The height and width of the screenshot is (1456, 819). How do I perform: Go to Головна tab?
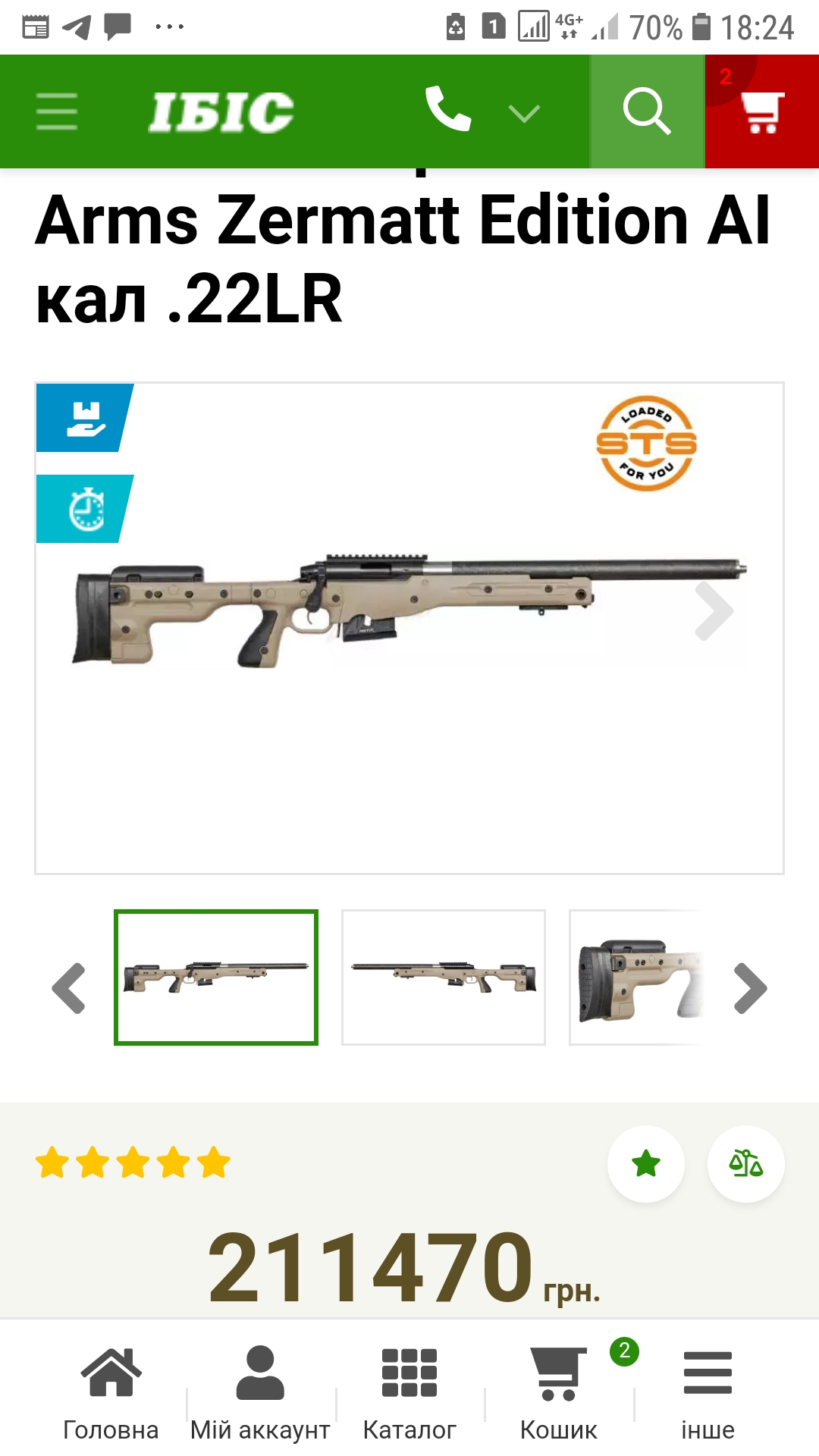[111, 1393]
